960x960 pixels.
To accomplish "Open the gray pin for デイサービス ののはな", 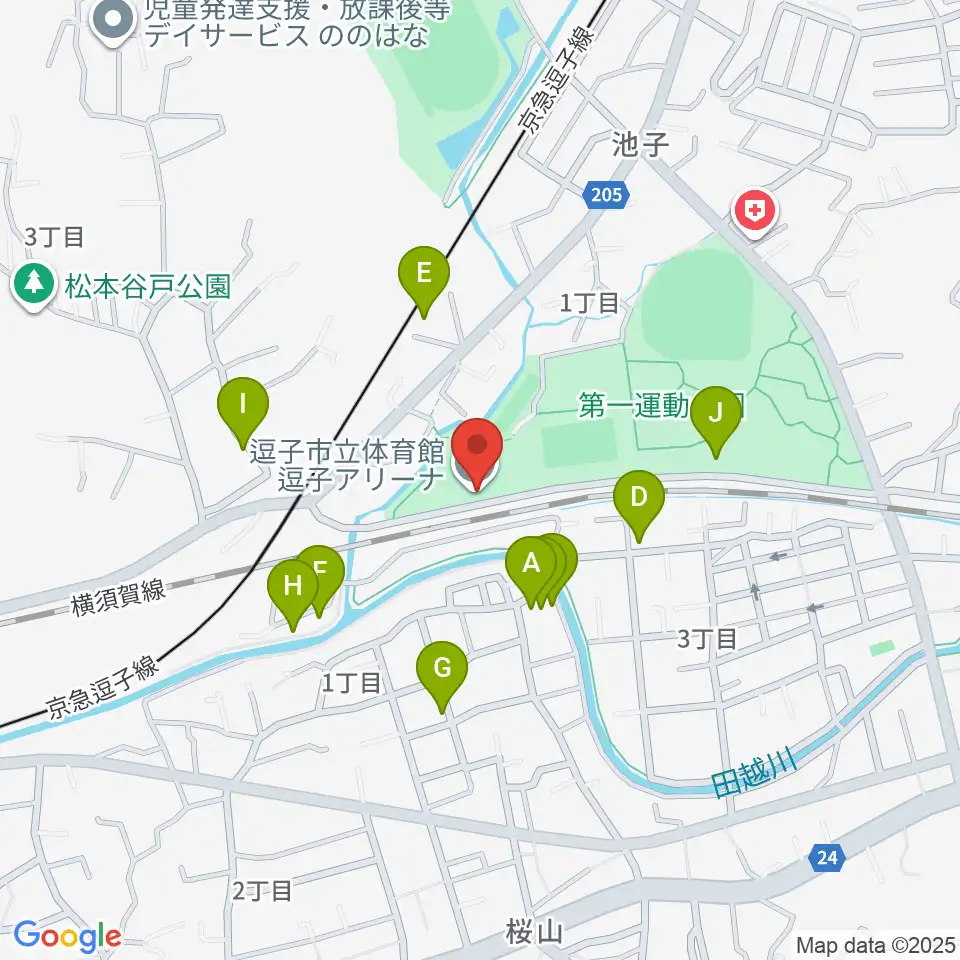I will pyautogui.click(x=113, y=22).
